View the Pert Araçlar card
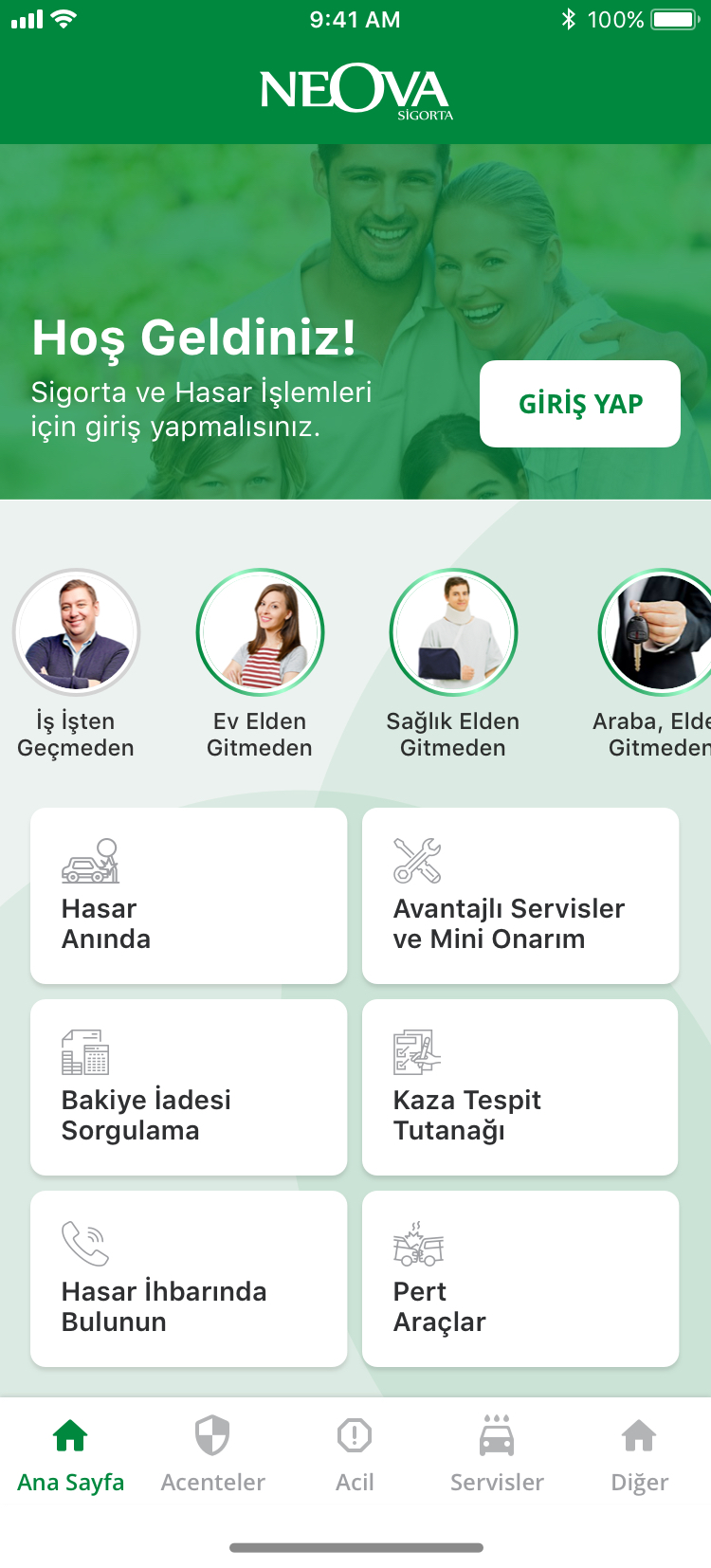This screenshot has width=711, height=1568. (520, 1279)
